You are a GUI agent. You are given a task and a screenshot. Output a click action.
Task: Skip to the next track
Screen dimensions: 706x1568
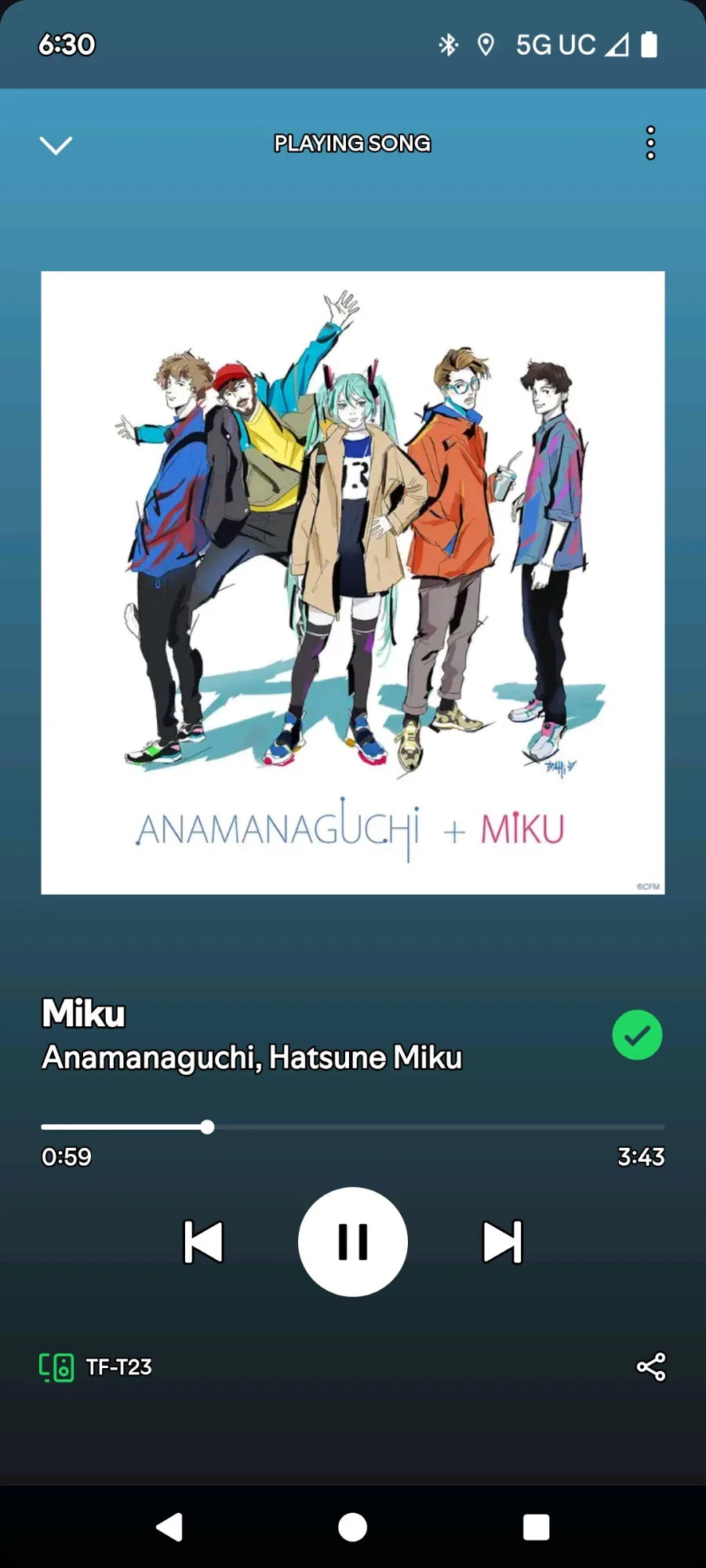(502, 1242)
